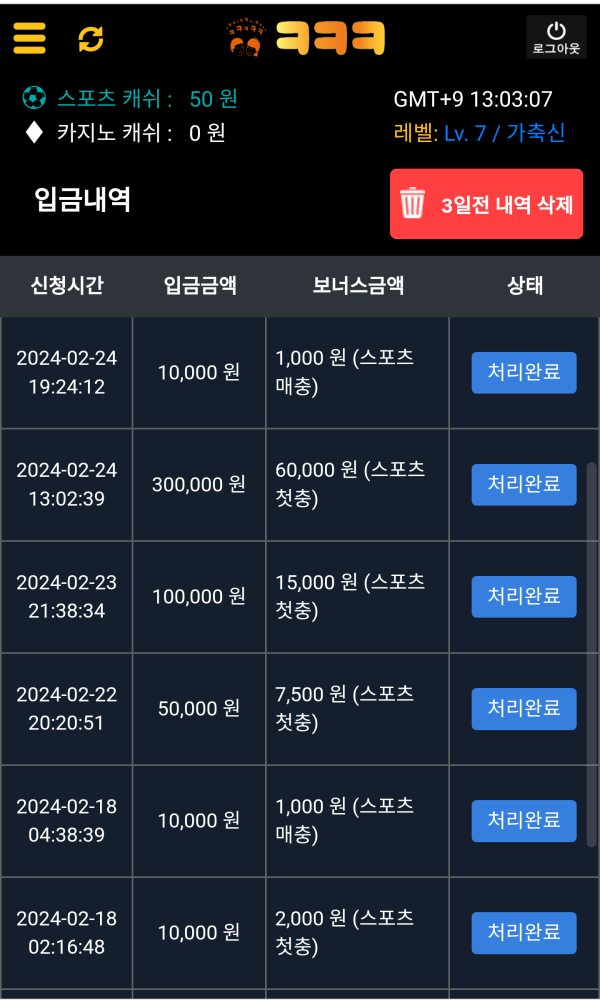The height and width of the screenshot is (1000, 600).
Task: Tap 처리완료 for the 50,000 원 deposit
Action: [524, 709]
